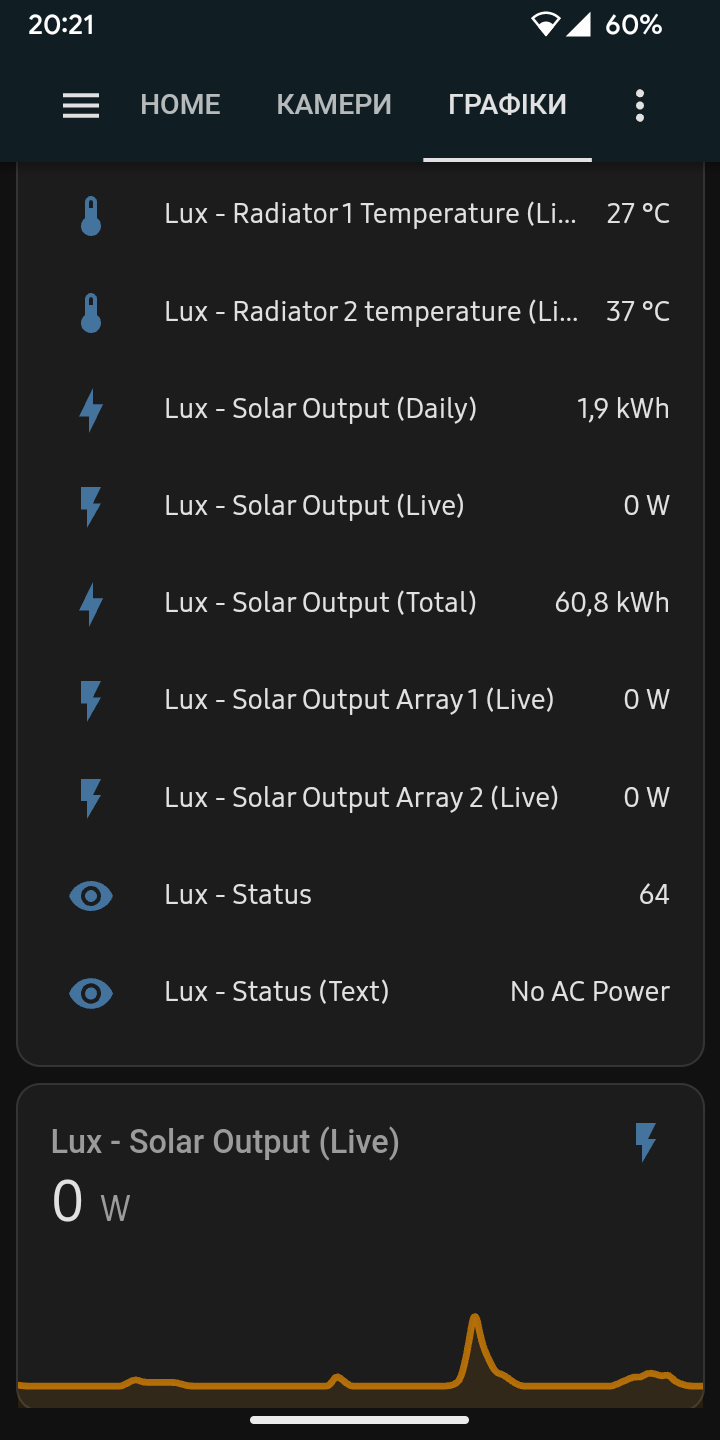
Task: View Lux - Solar Output (Total) entity
Action: [360, 603]
